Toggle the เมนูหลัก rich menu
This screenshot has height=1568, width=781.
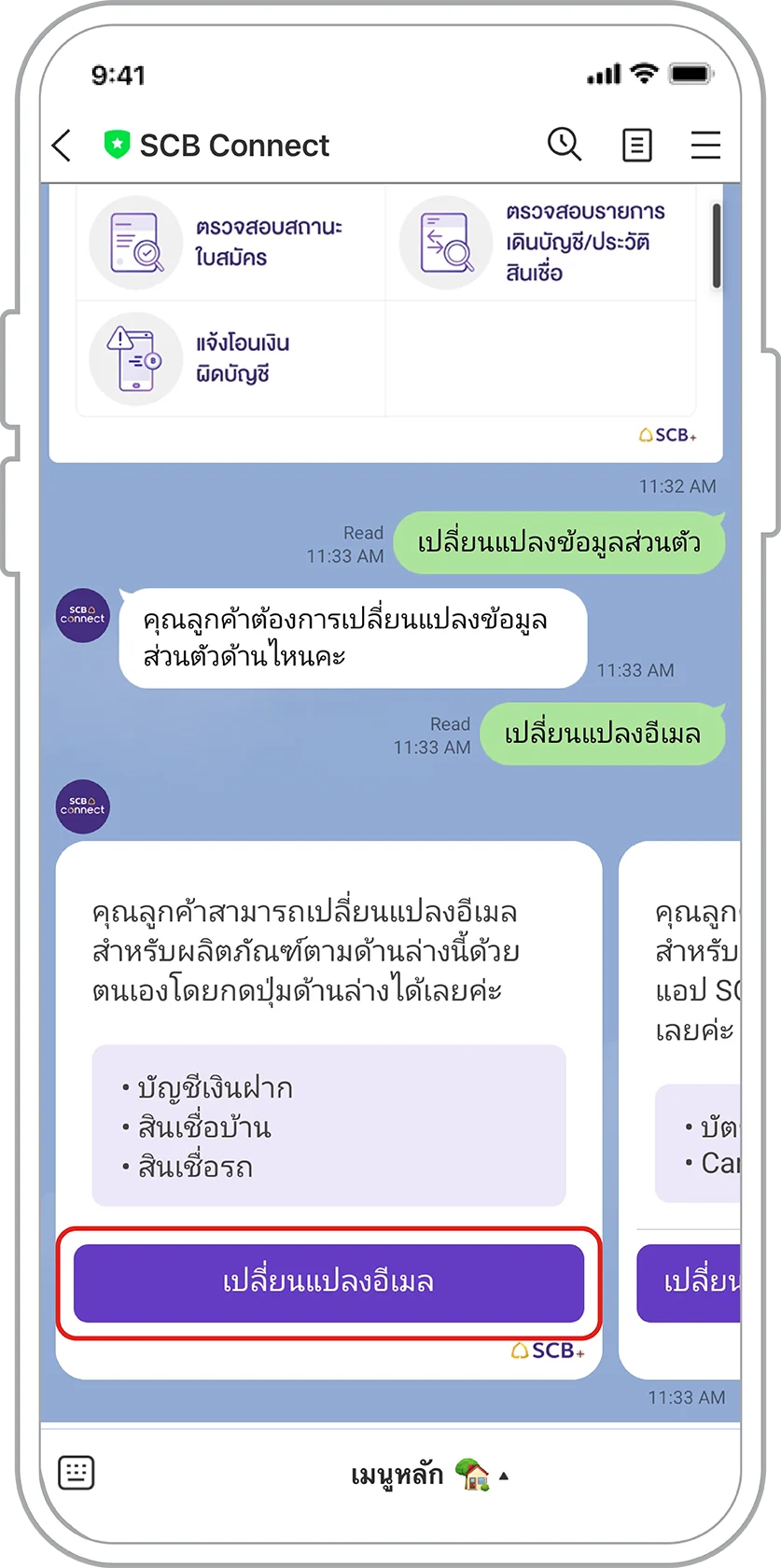(427, 1475)
